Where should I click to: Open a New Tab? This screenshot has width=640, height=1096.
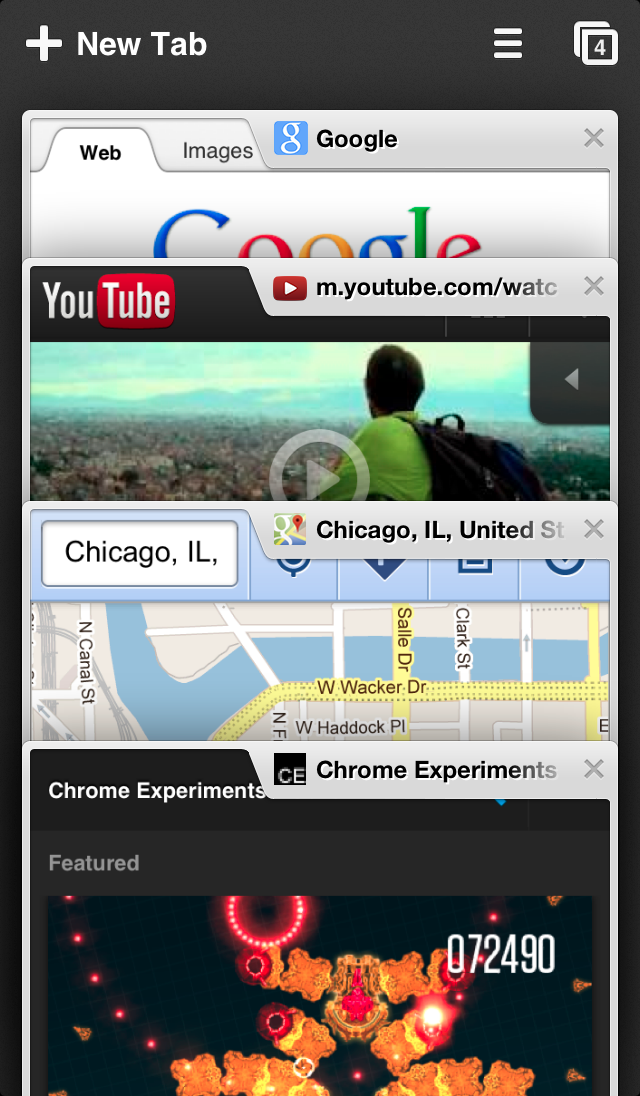pos(116,44)
